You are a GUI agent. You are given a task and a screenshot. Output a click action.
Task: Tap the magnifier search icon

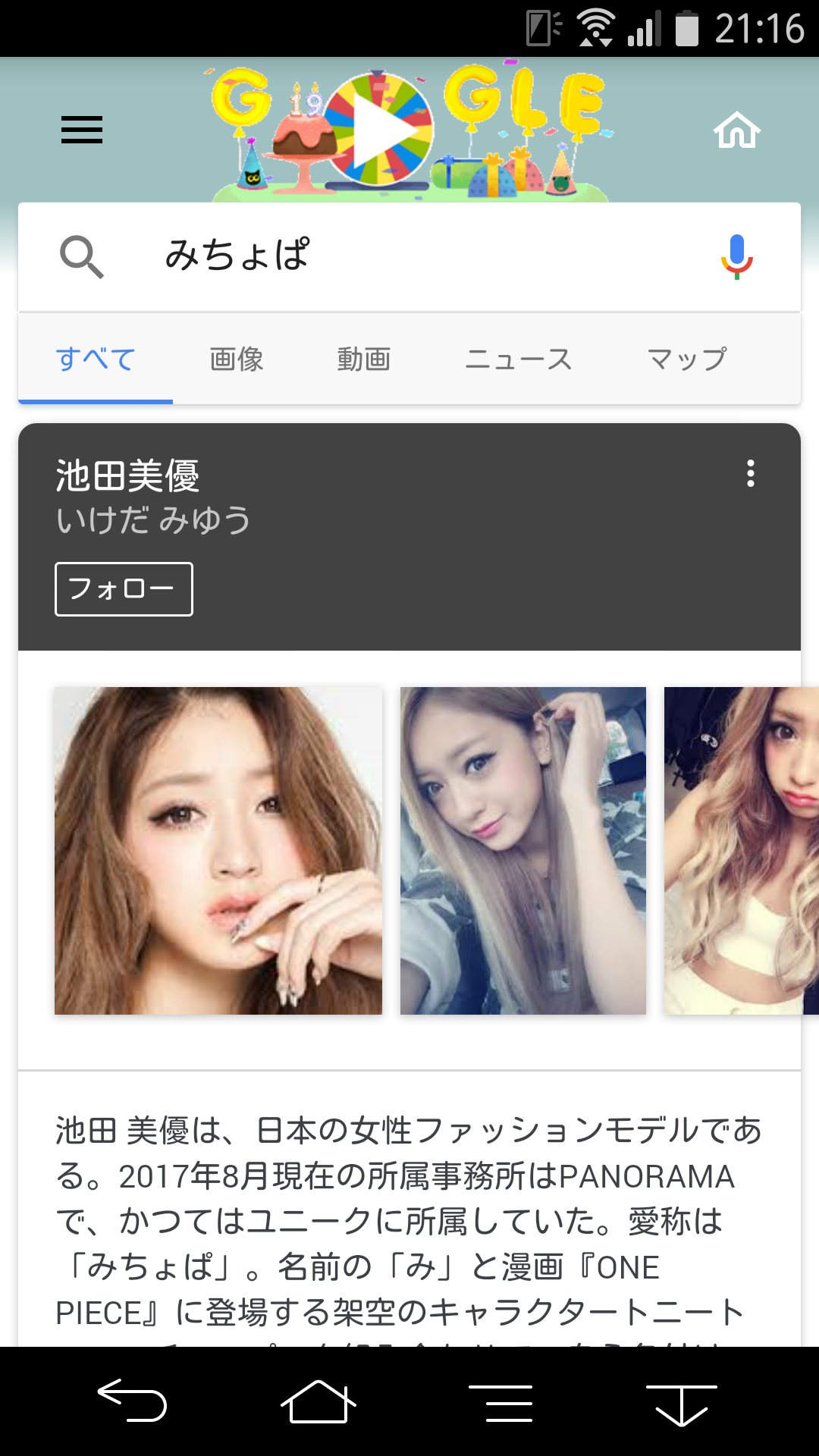click(82, 256)
